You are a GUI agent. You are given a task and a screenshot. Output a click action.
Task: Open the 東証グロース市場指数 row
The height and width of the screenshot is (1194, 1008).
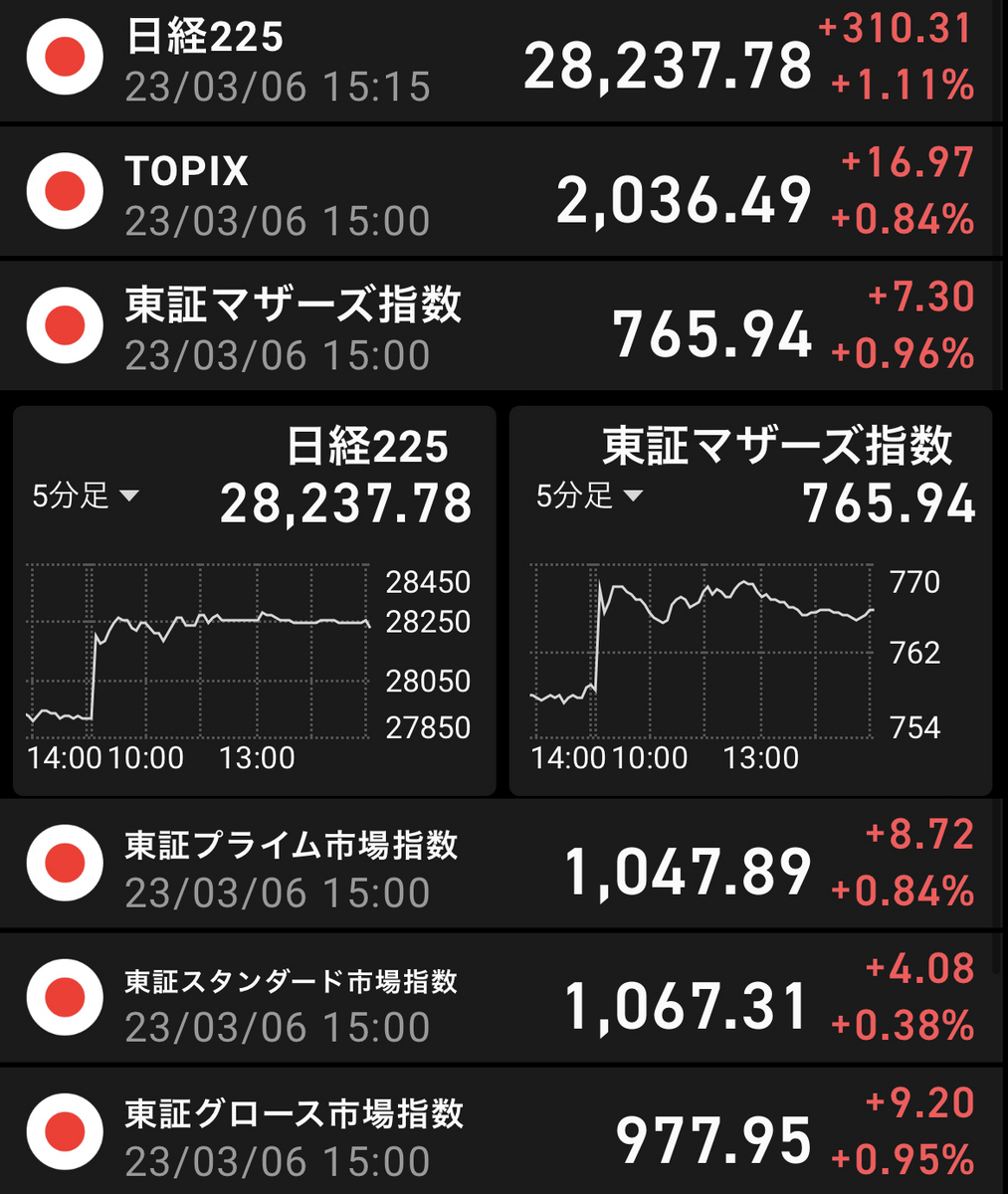[502, 1132]
